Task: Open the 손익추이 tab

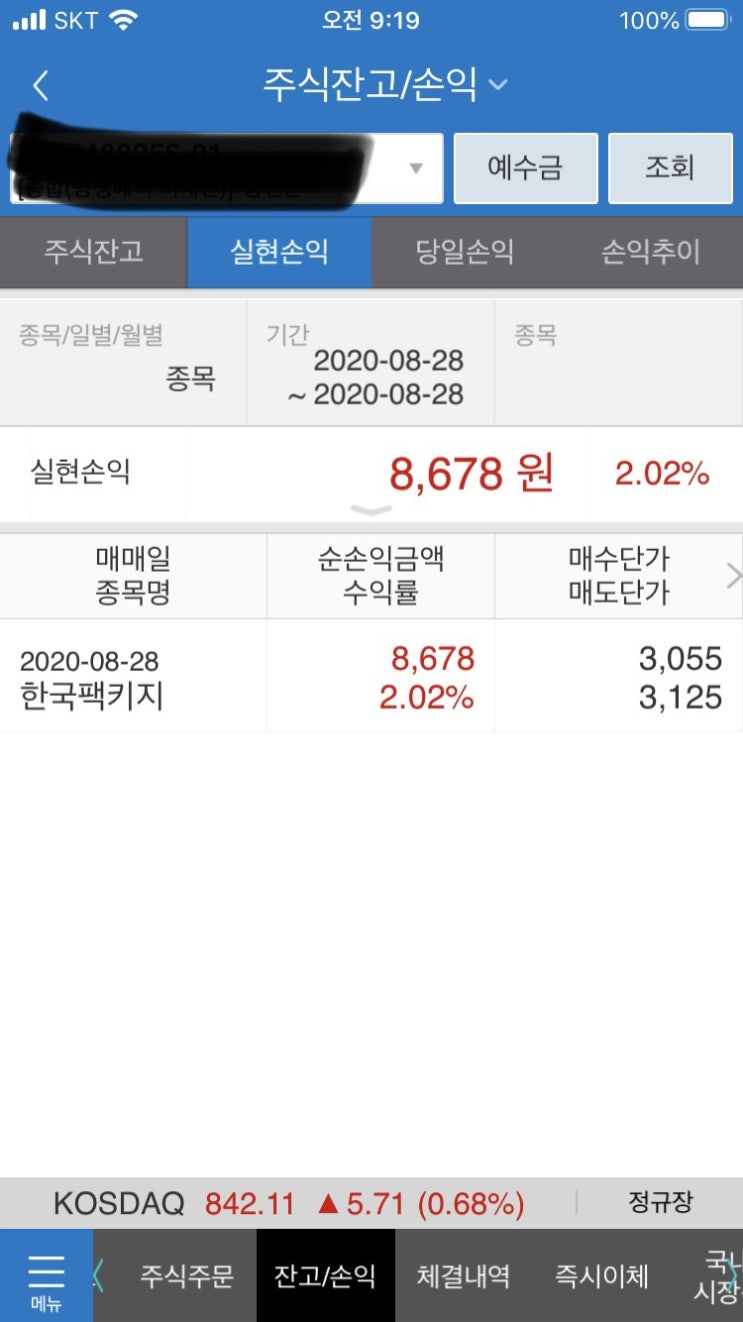Action: point(650,252)
